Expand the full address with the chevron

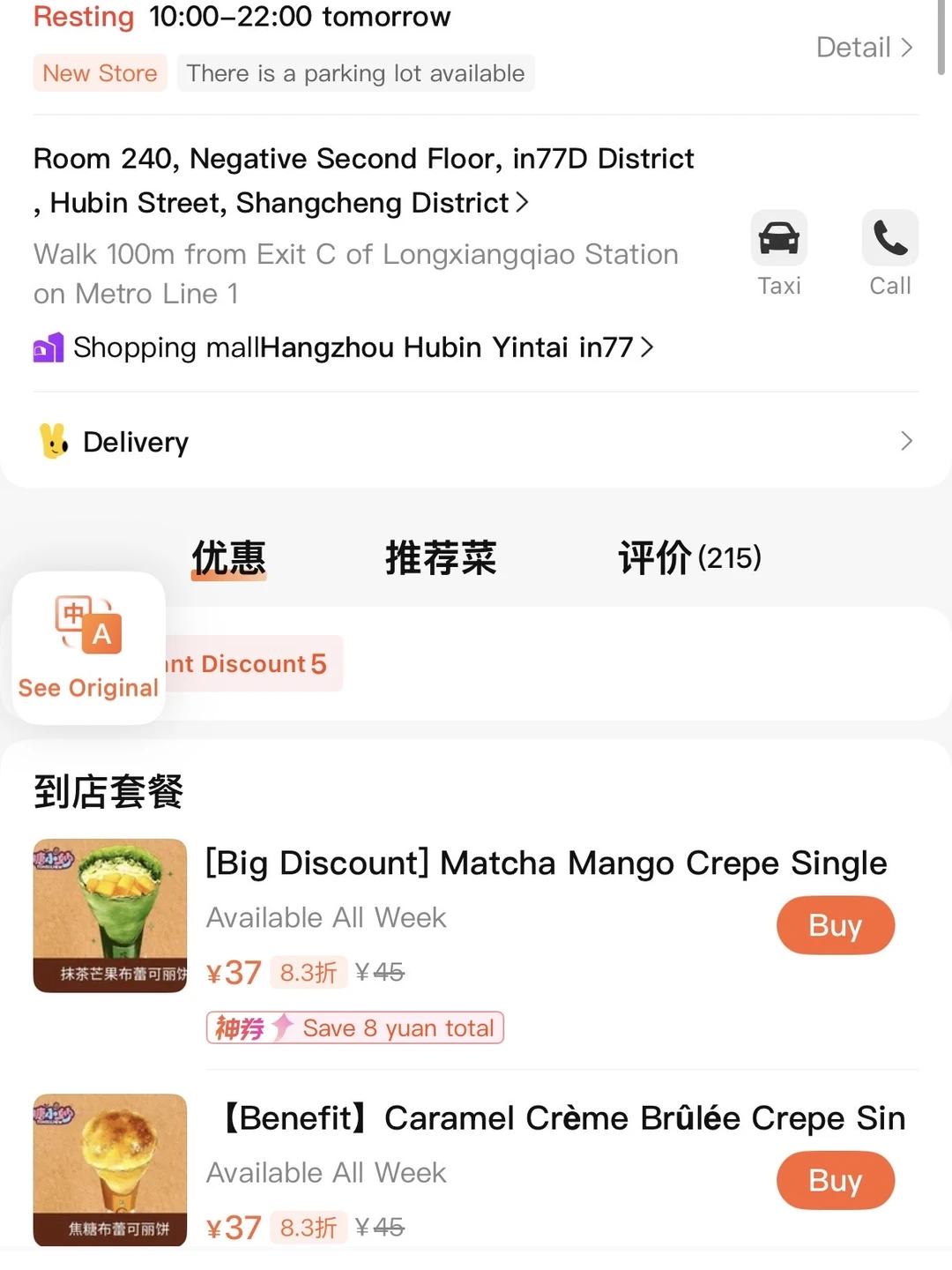tap(522, 203)
